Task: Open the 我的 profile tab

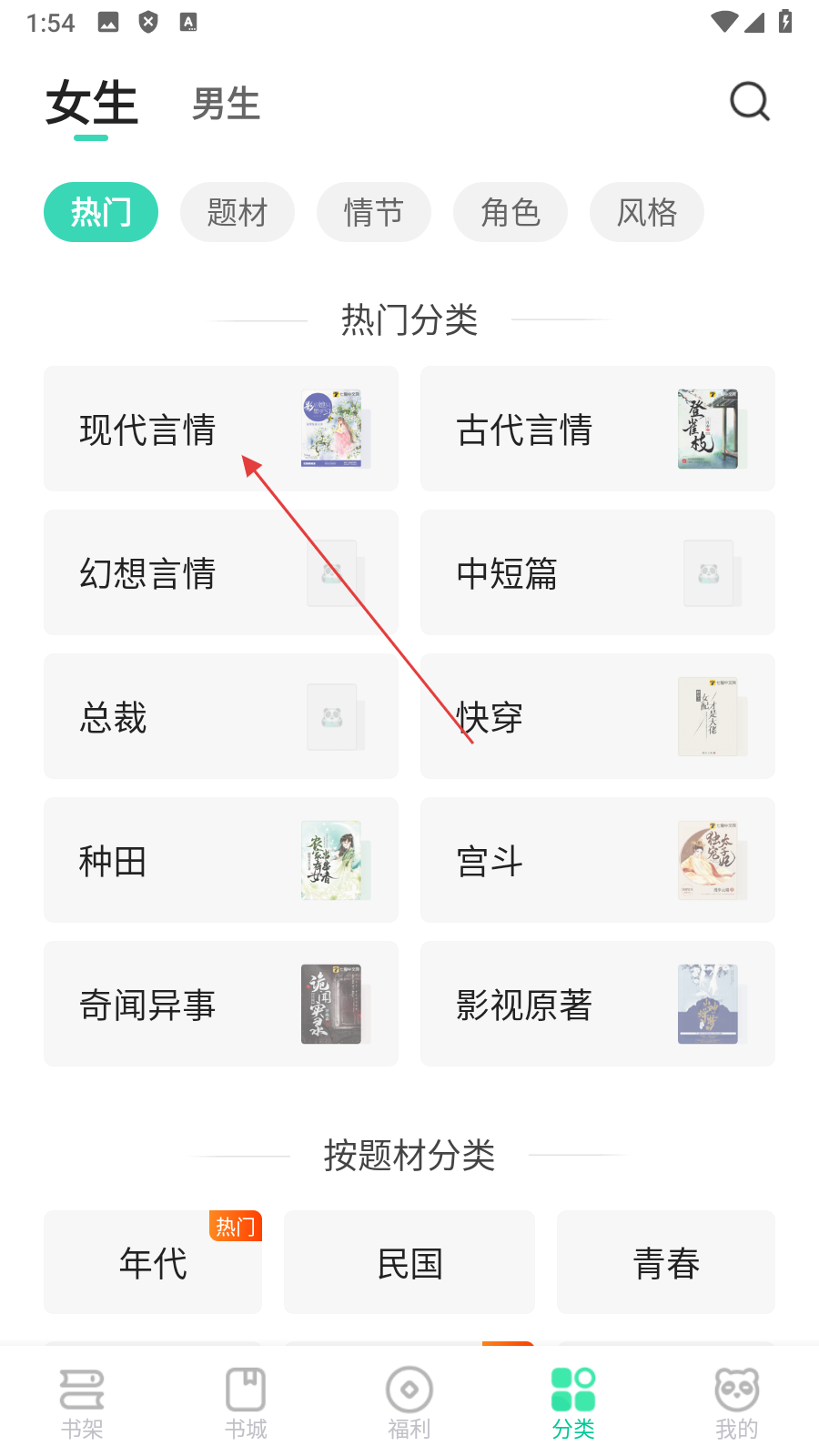Action: pyautogui.click(x=737, y=1403)
